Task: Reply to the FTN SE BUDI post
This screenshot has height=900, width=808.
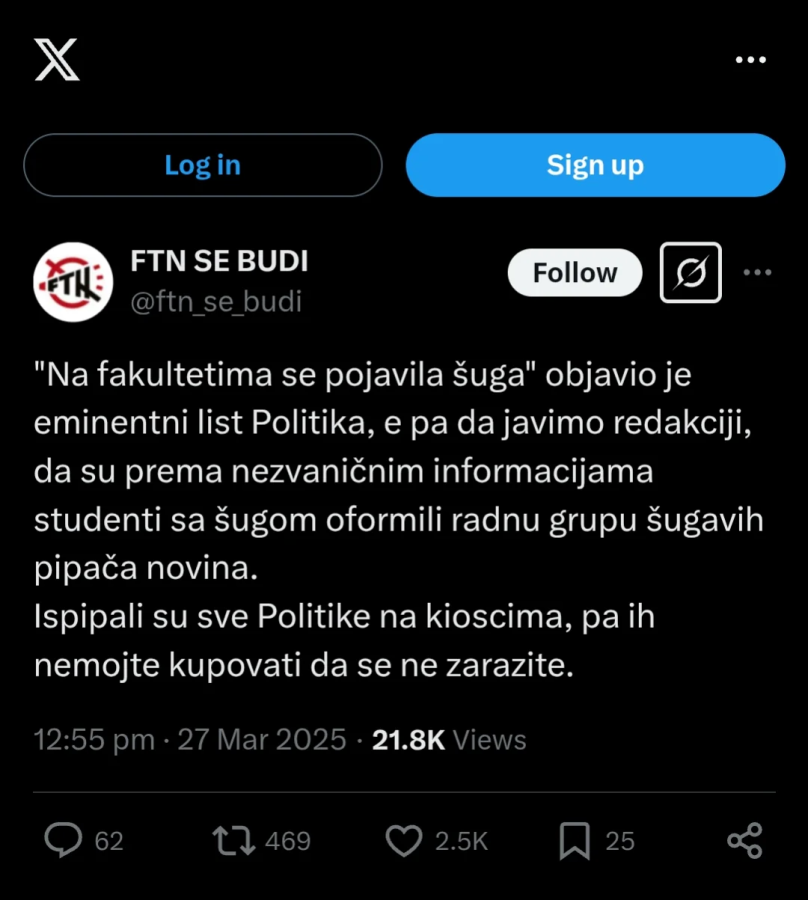Action: click(64, 841)
